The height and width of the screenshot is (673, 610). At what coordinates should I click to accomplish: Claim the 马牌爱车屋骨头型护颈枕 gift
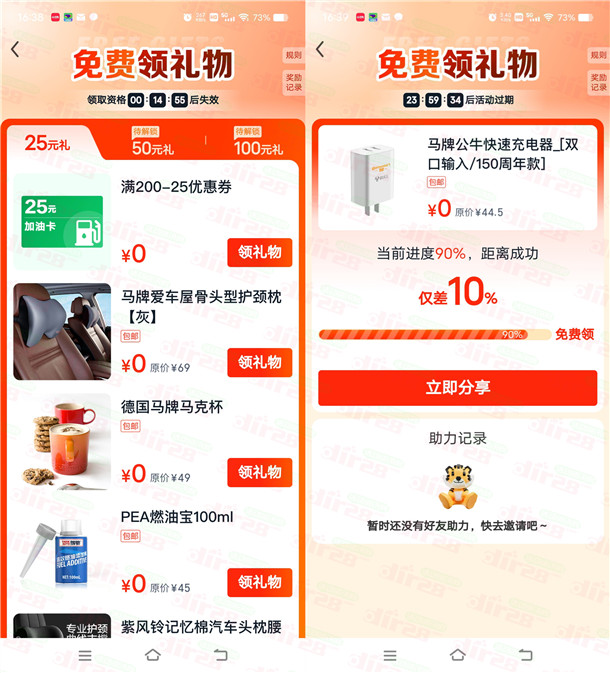click(x=259, y=362)
